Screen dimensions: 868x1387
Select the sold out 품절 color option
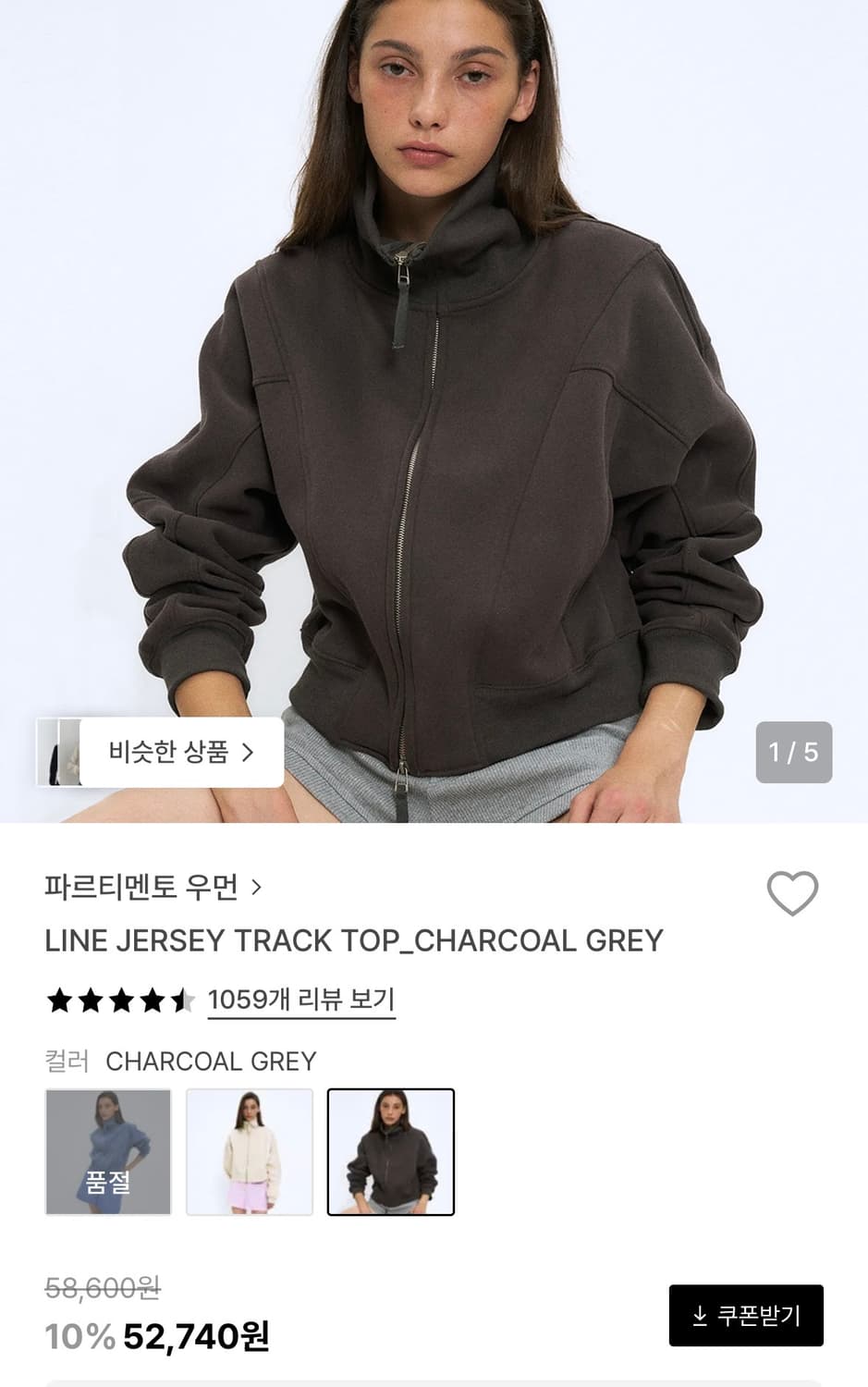(x=107, y=1149)
